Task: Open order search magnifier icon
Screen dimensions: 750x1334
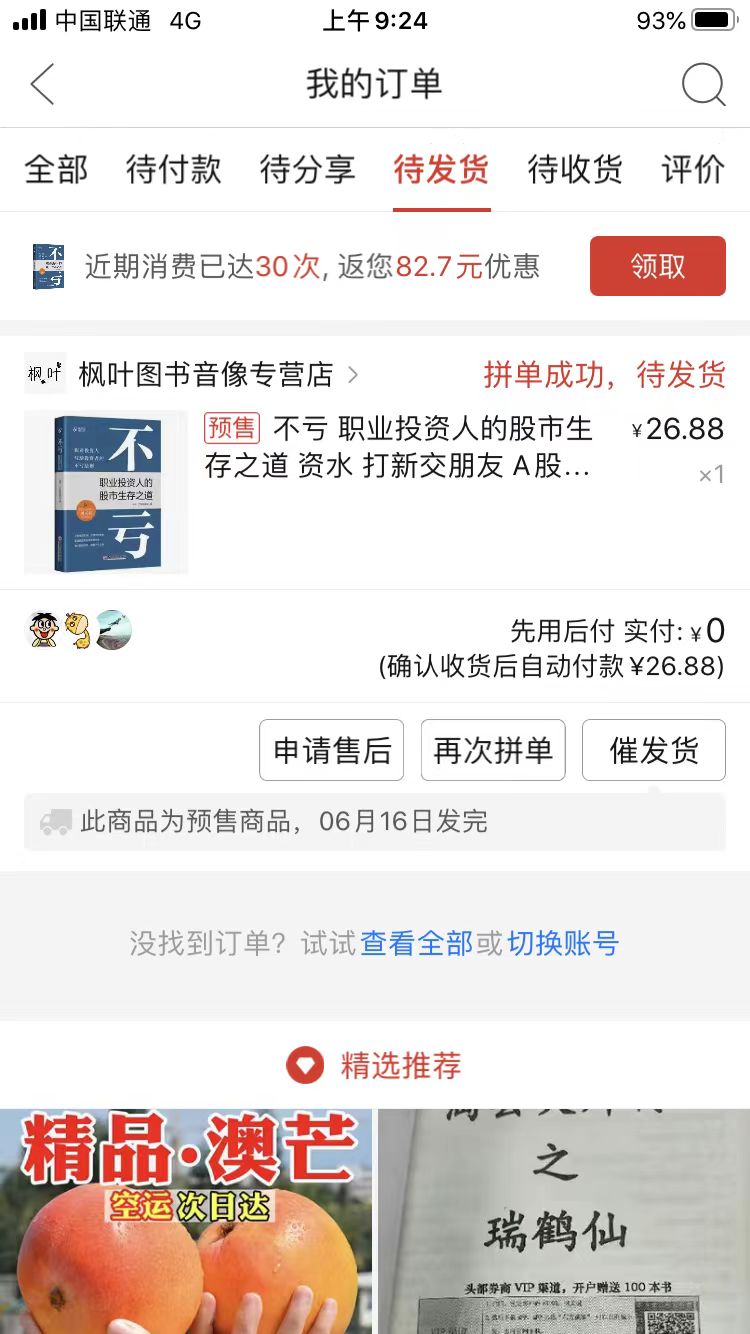Action: pyautogui.click(x=703, y=85)
